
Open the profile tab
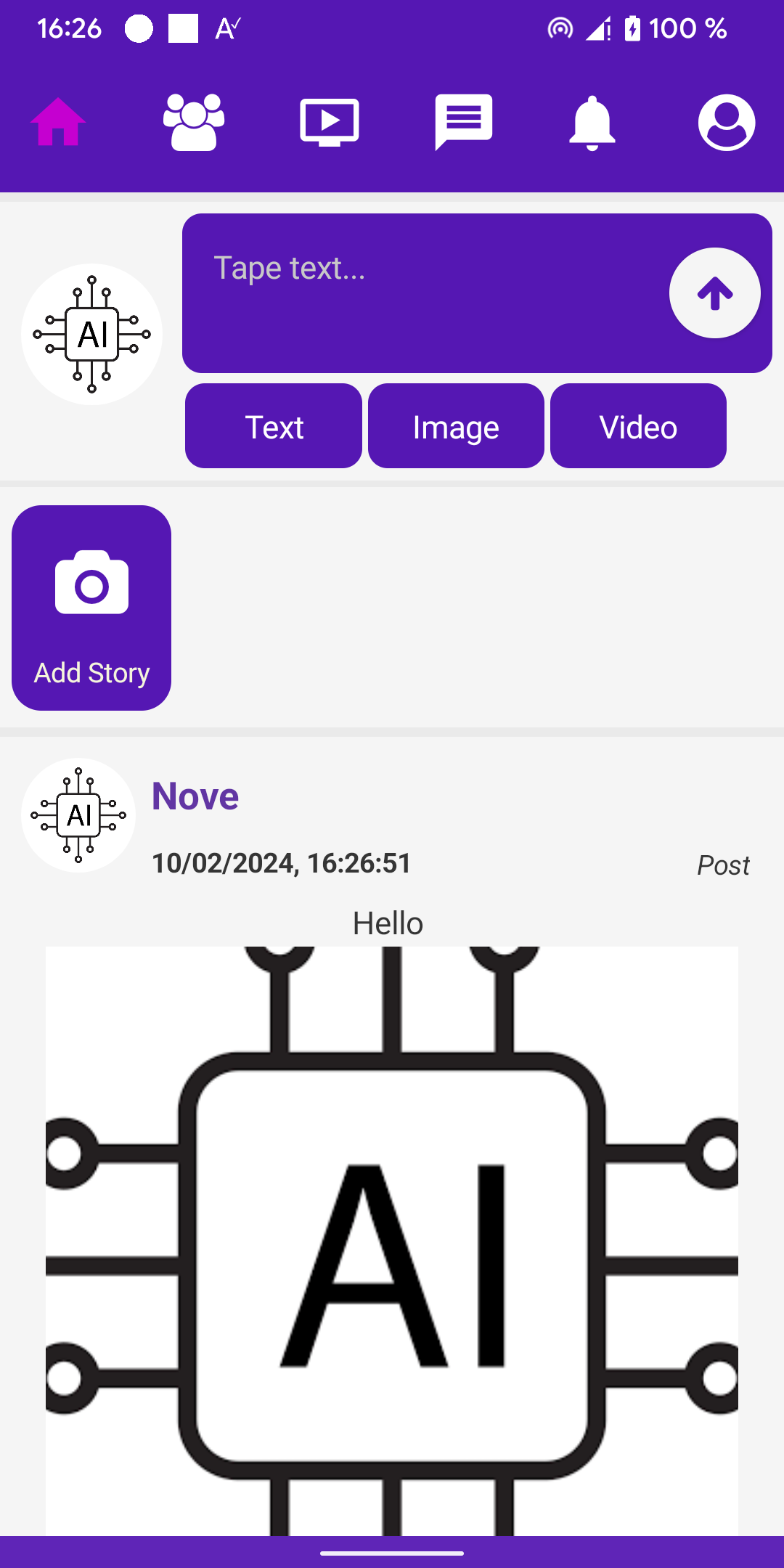click(726, 122)
